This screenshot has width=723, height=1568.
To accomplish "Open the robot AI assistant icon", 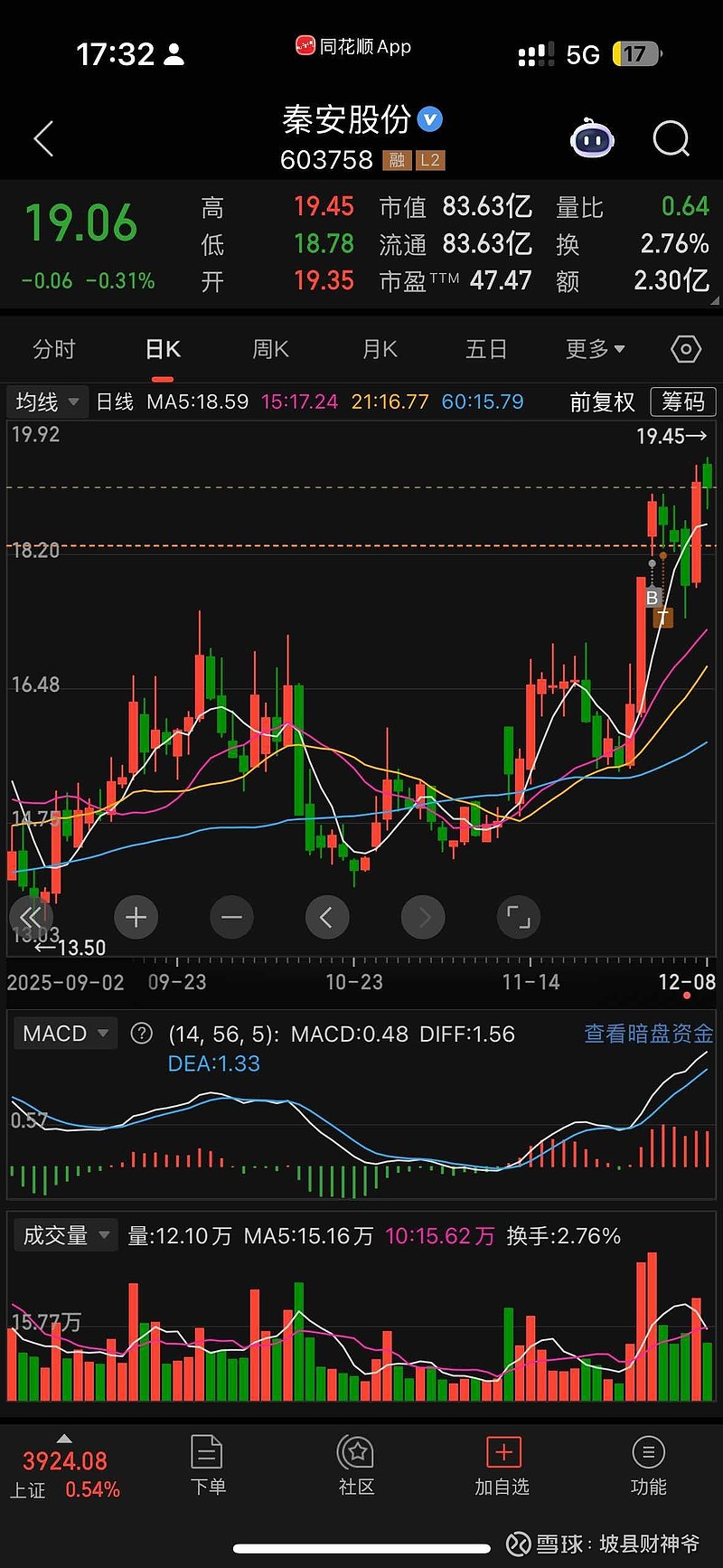I will point(592,139).
